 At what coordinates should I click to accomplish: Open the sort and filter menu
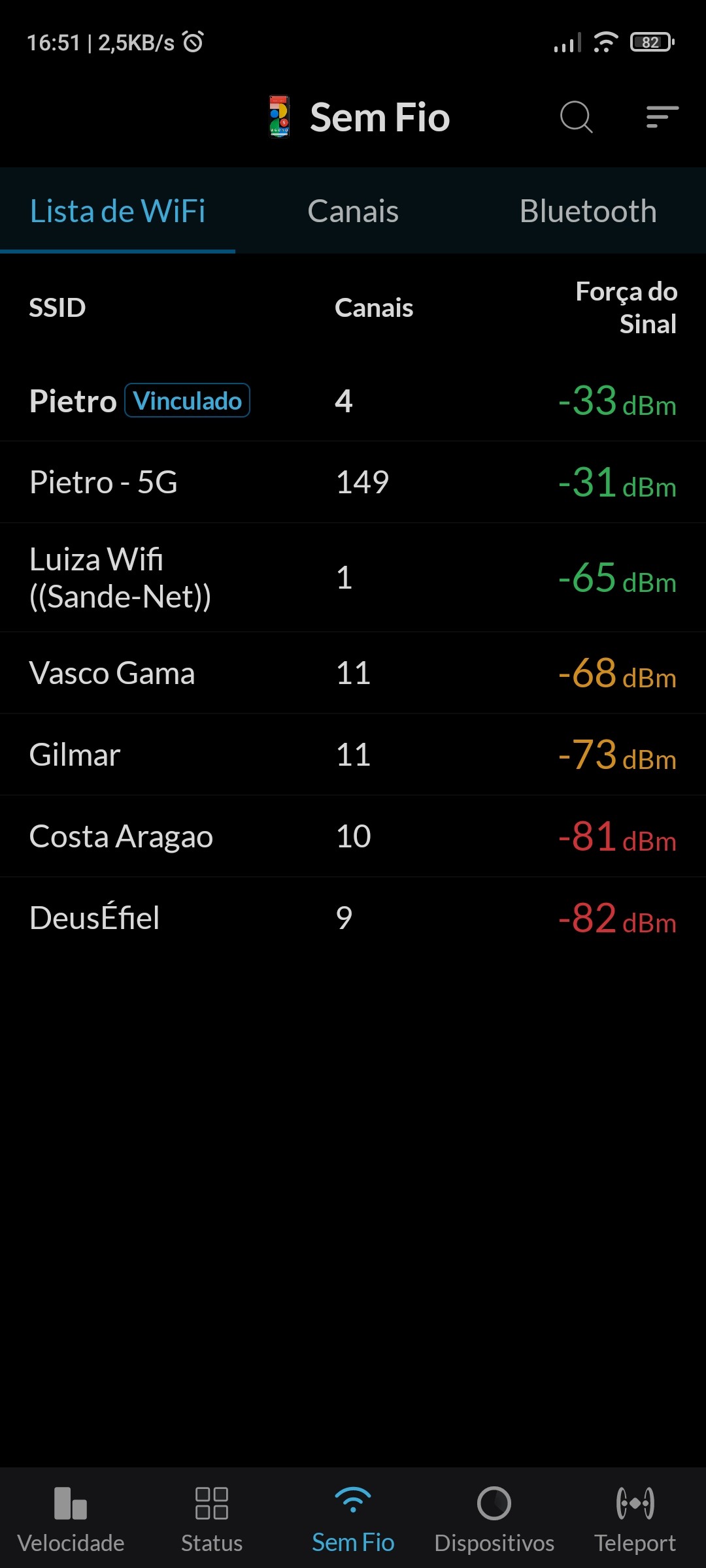coord(662,118)
